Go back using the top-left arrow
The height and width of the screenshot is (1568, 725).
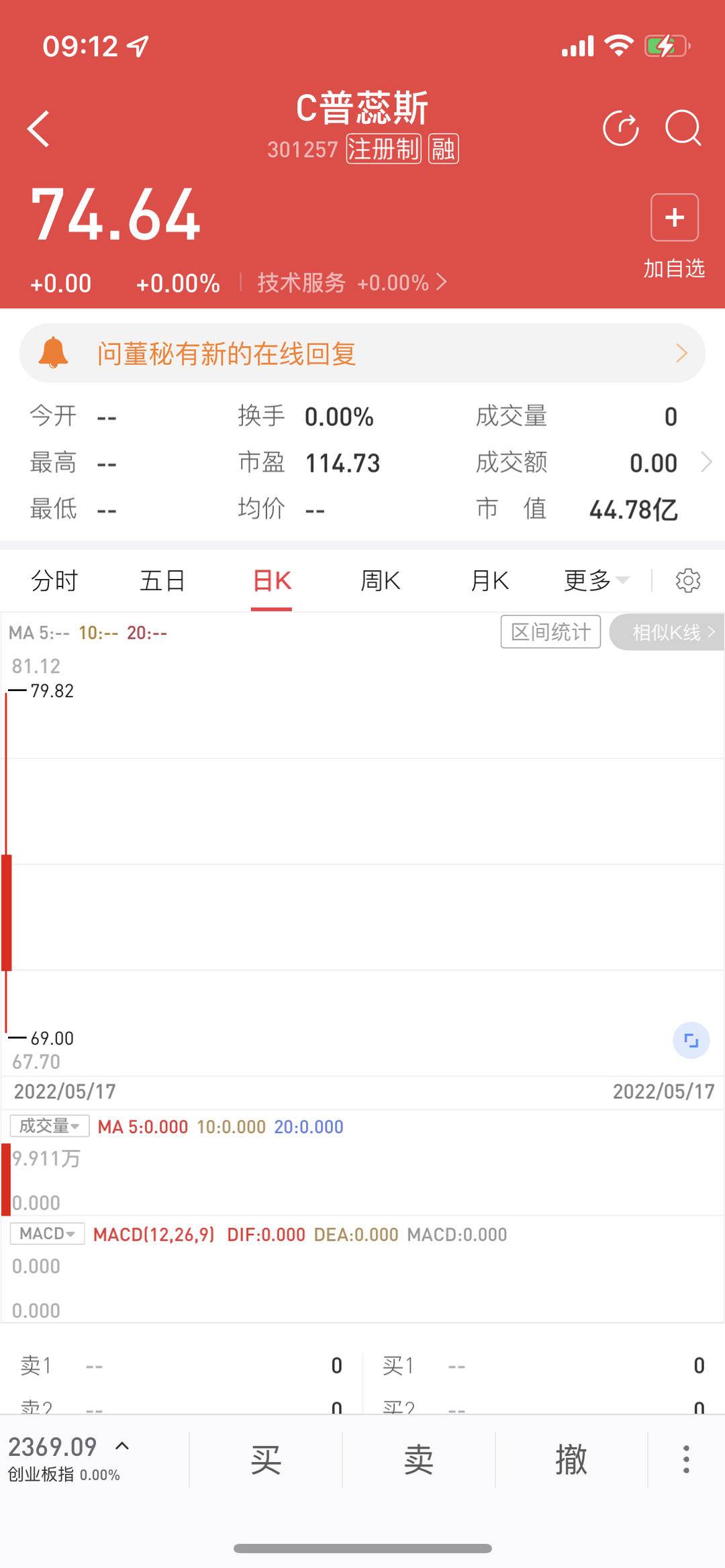[39, 128]
